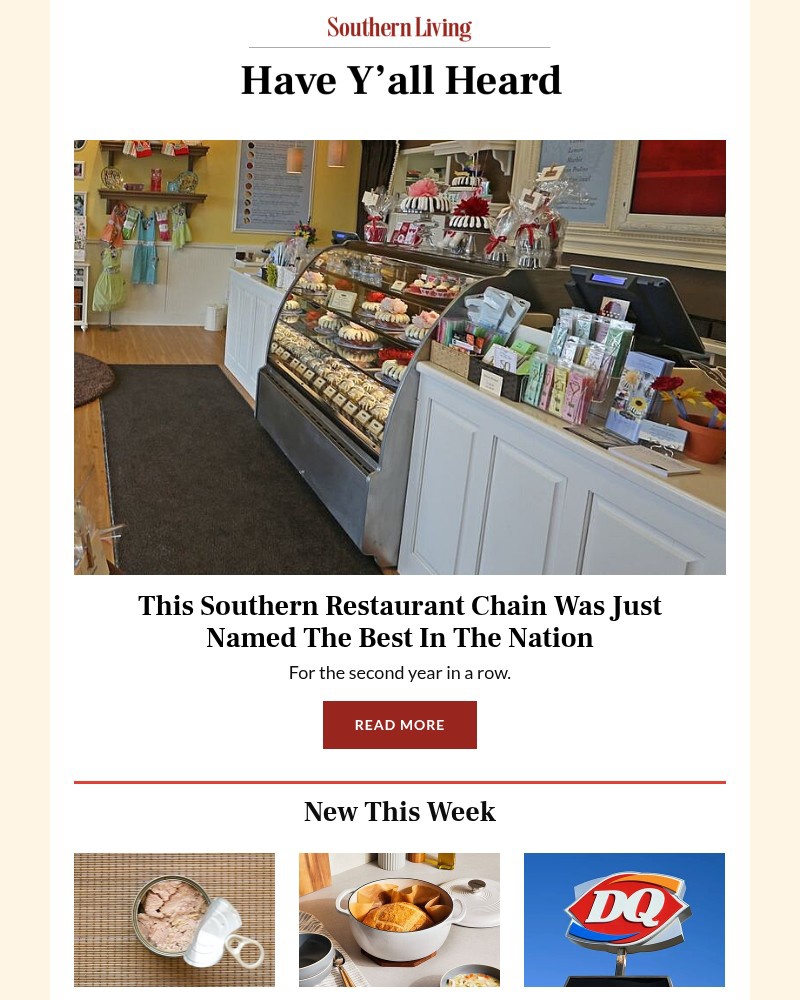Select the canned tuna thumbnail
The height and width of the screenshot is (1000, 800).
174,919
